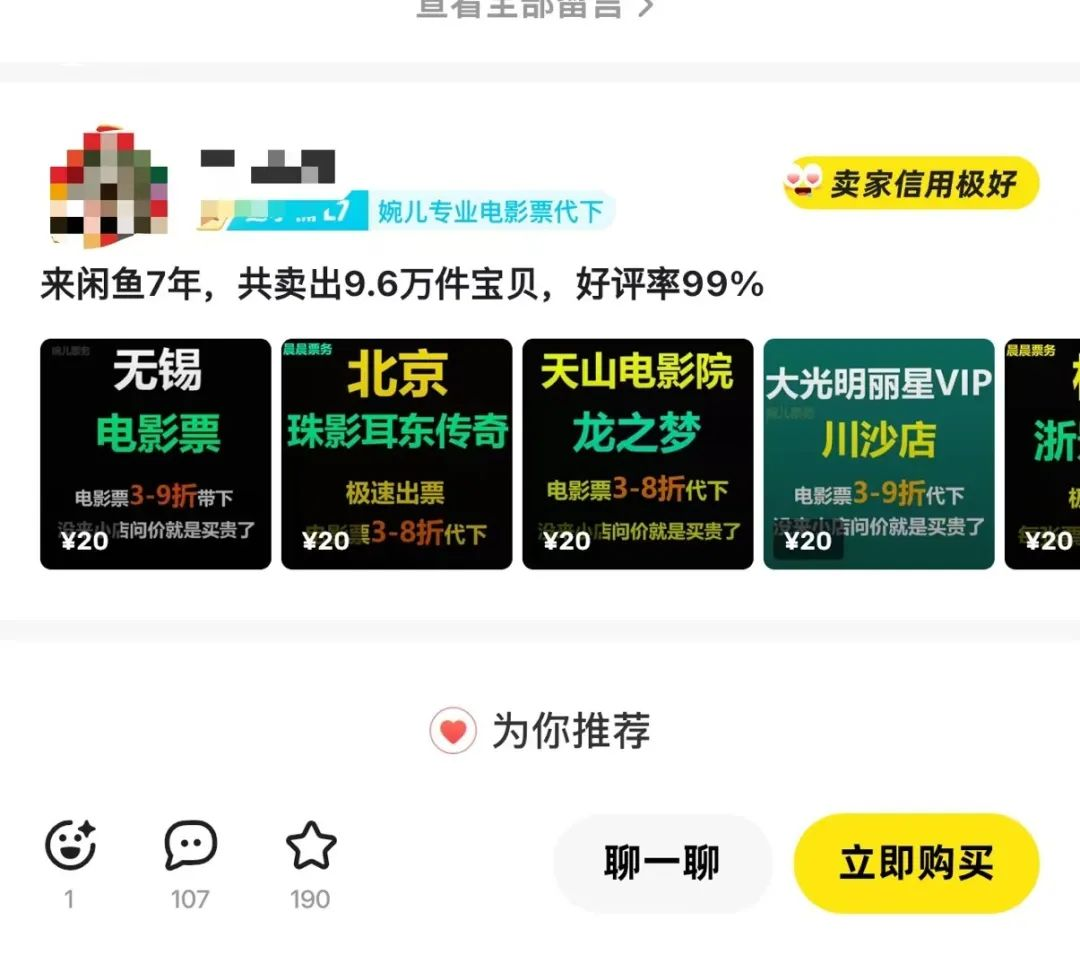Open the seller's profile avatar
The height and width of the screenshot is (972, 1080).
coord(107,188)
